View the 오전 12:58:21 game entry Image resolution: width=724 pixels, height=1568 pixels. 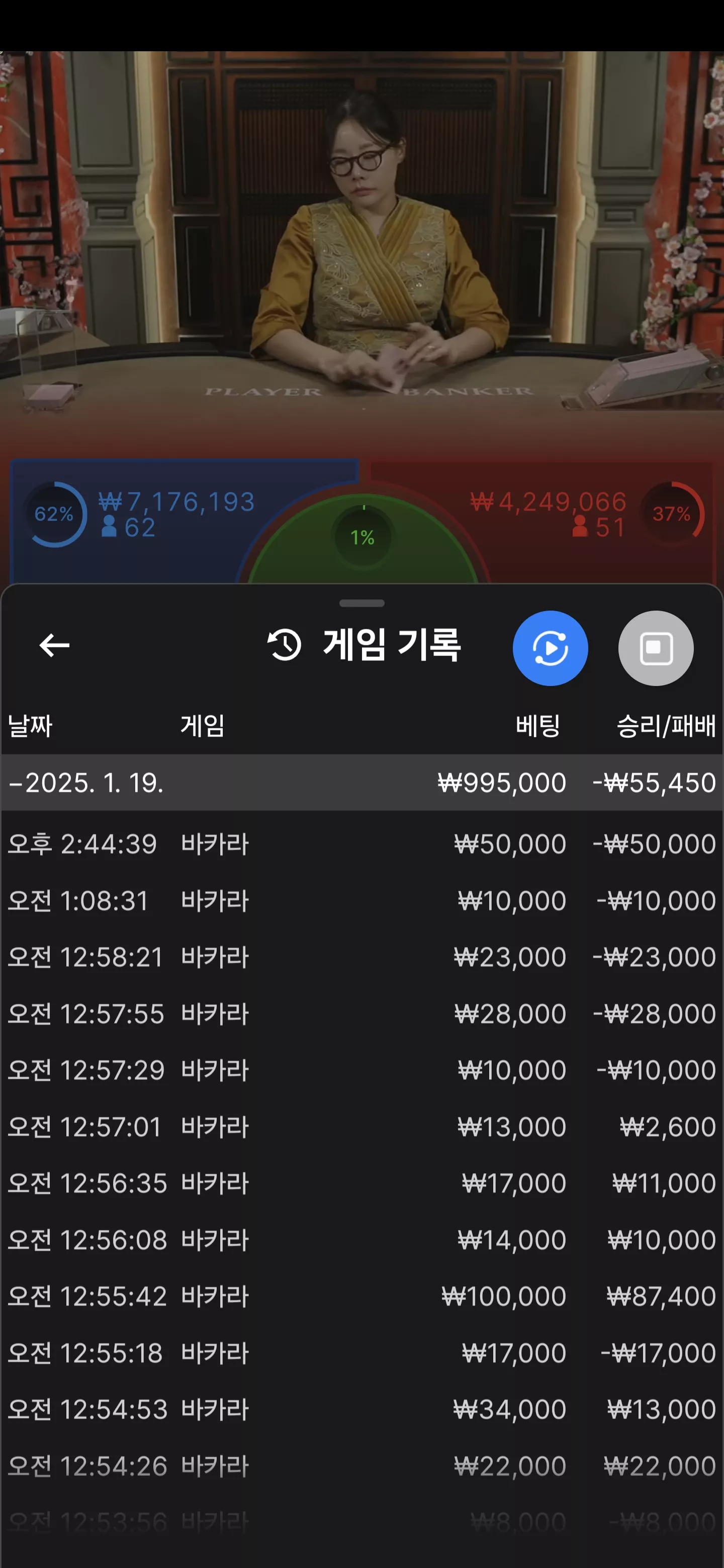pos(361,957)
